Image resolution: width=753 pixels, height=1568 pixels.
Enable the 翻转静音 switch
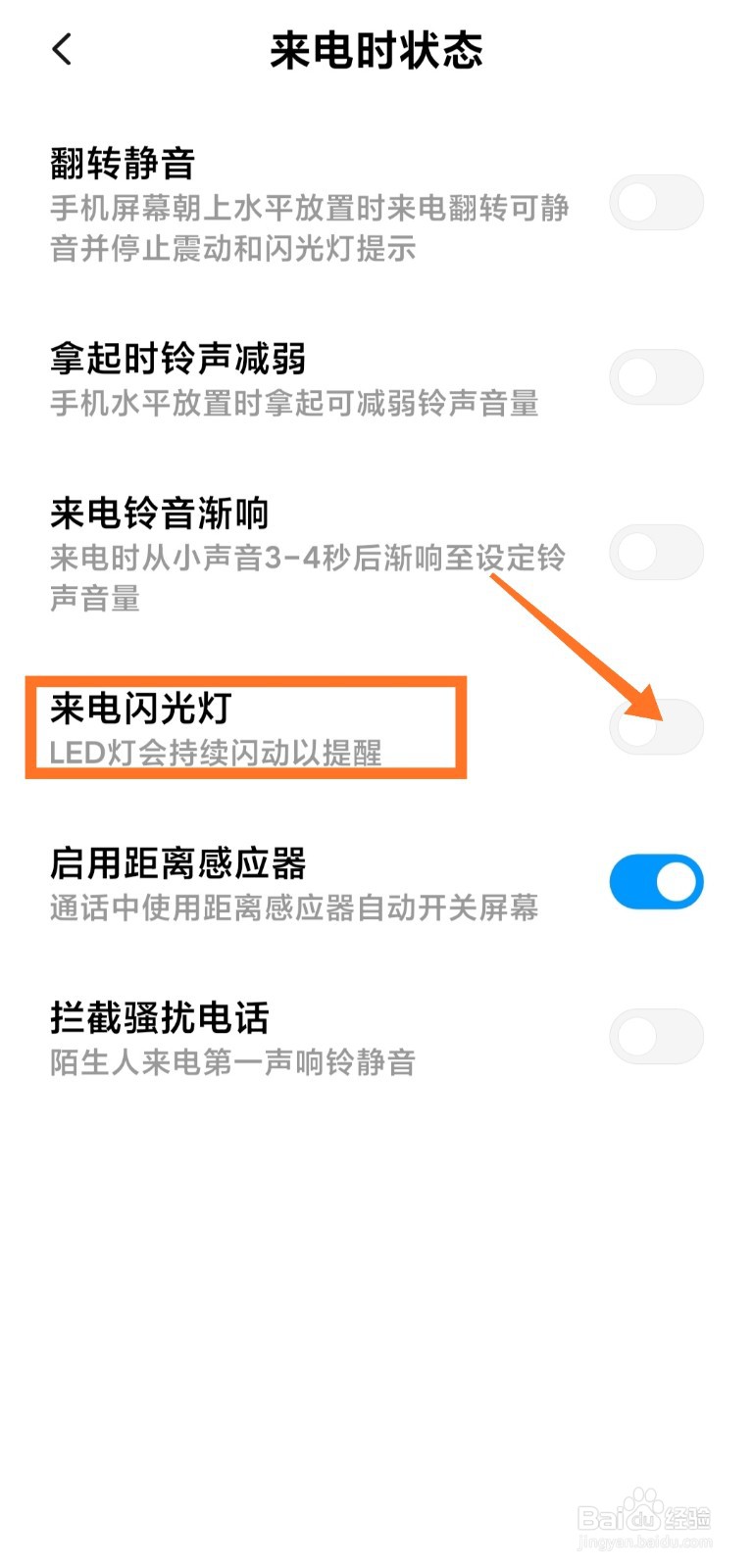(655, 202)
